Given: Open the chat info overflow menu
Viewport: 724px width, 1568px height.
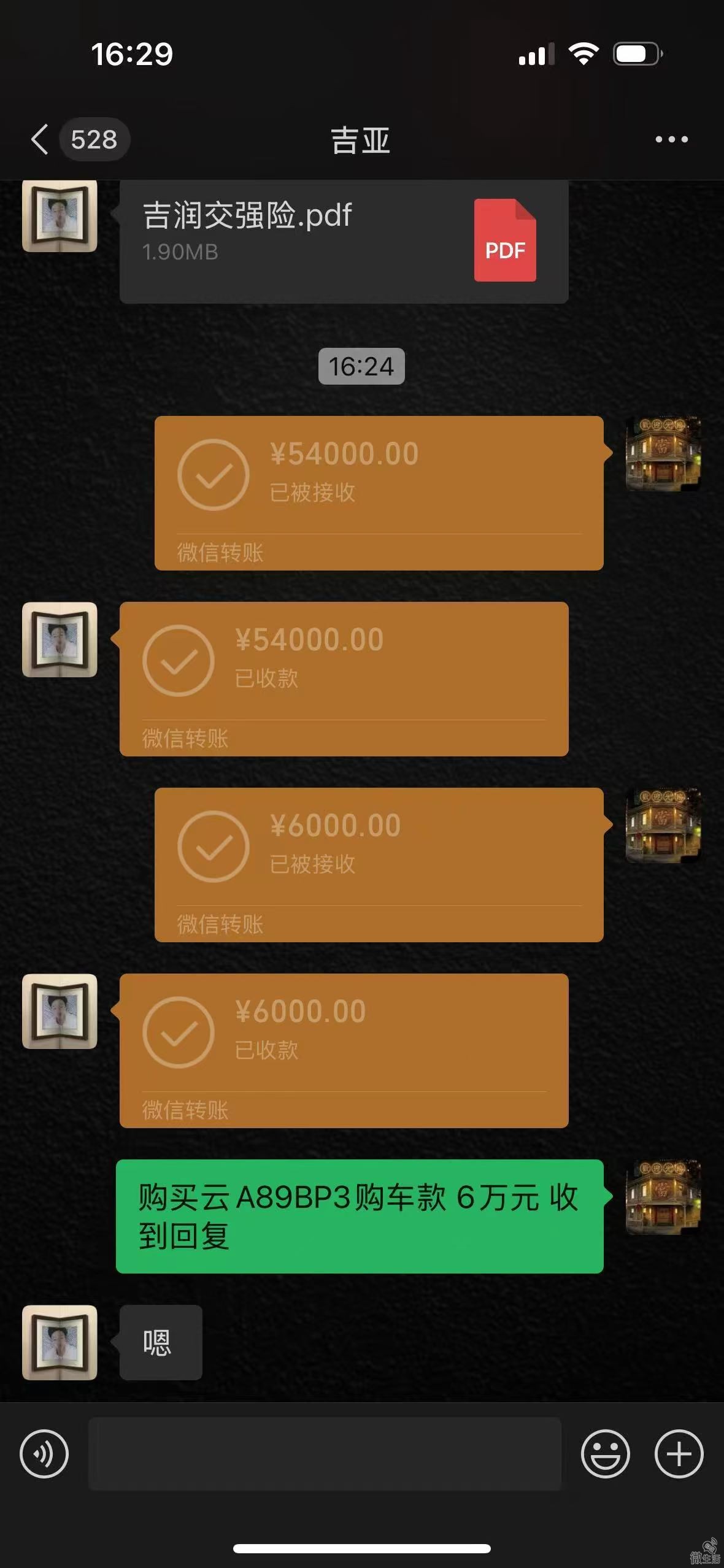Looking at the screenshot, I should (671, 139).
